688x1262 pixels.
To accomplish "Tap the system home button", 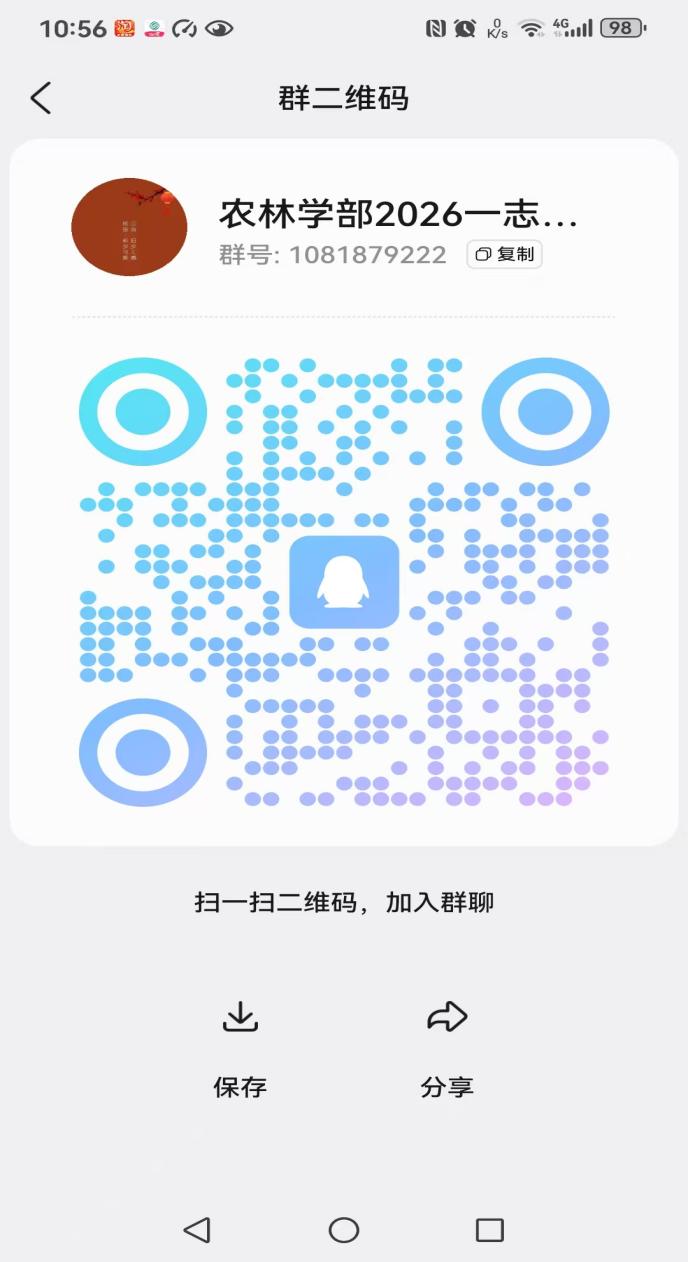I will coord(344,1230).
